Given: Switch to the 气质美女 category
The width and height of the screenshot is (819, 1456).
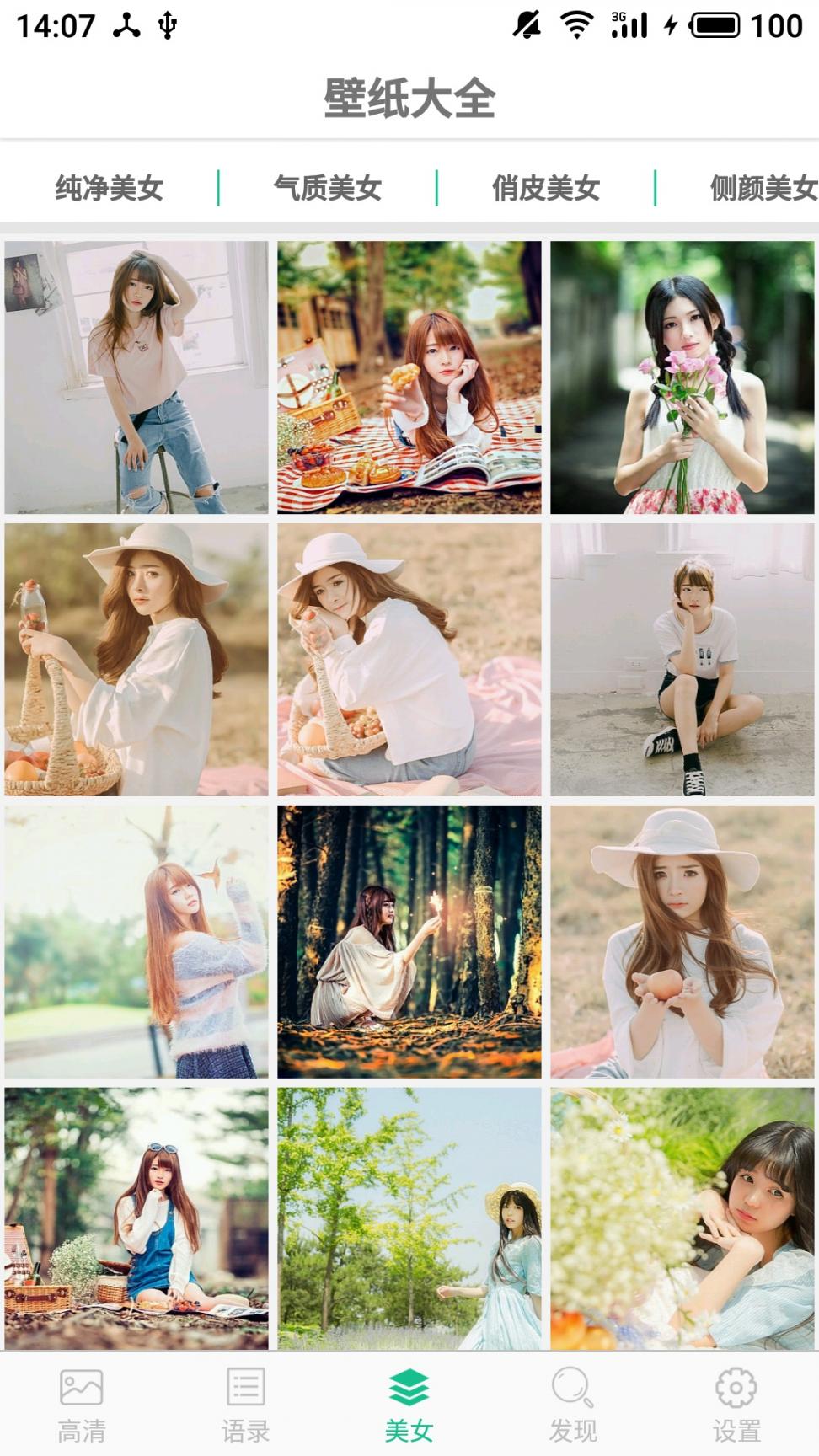Looking at the screenshot, I should (x=327, y=188).
